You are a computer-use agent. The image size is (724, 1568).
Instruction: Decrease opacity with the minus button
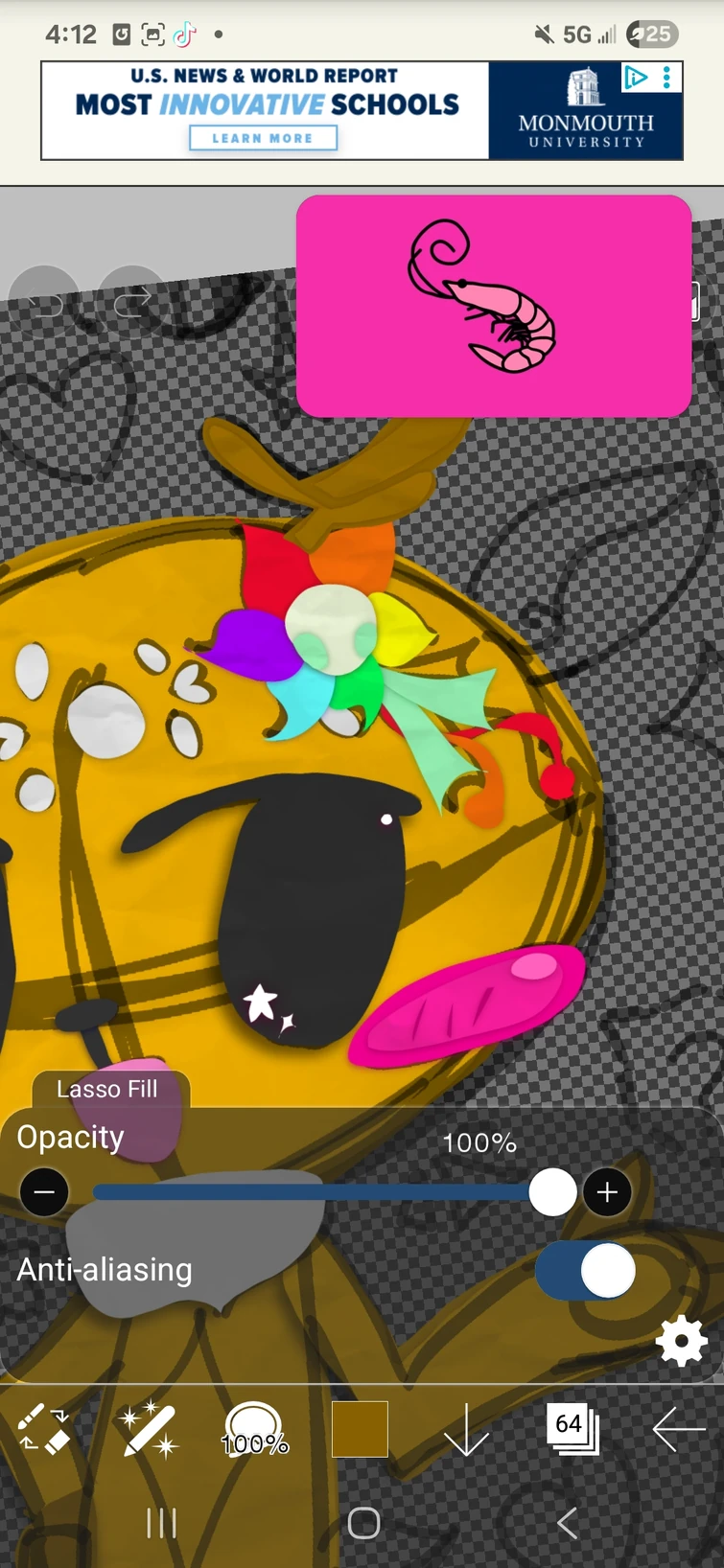(x=44, y=1192)
